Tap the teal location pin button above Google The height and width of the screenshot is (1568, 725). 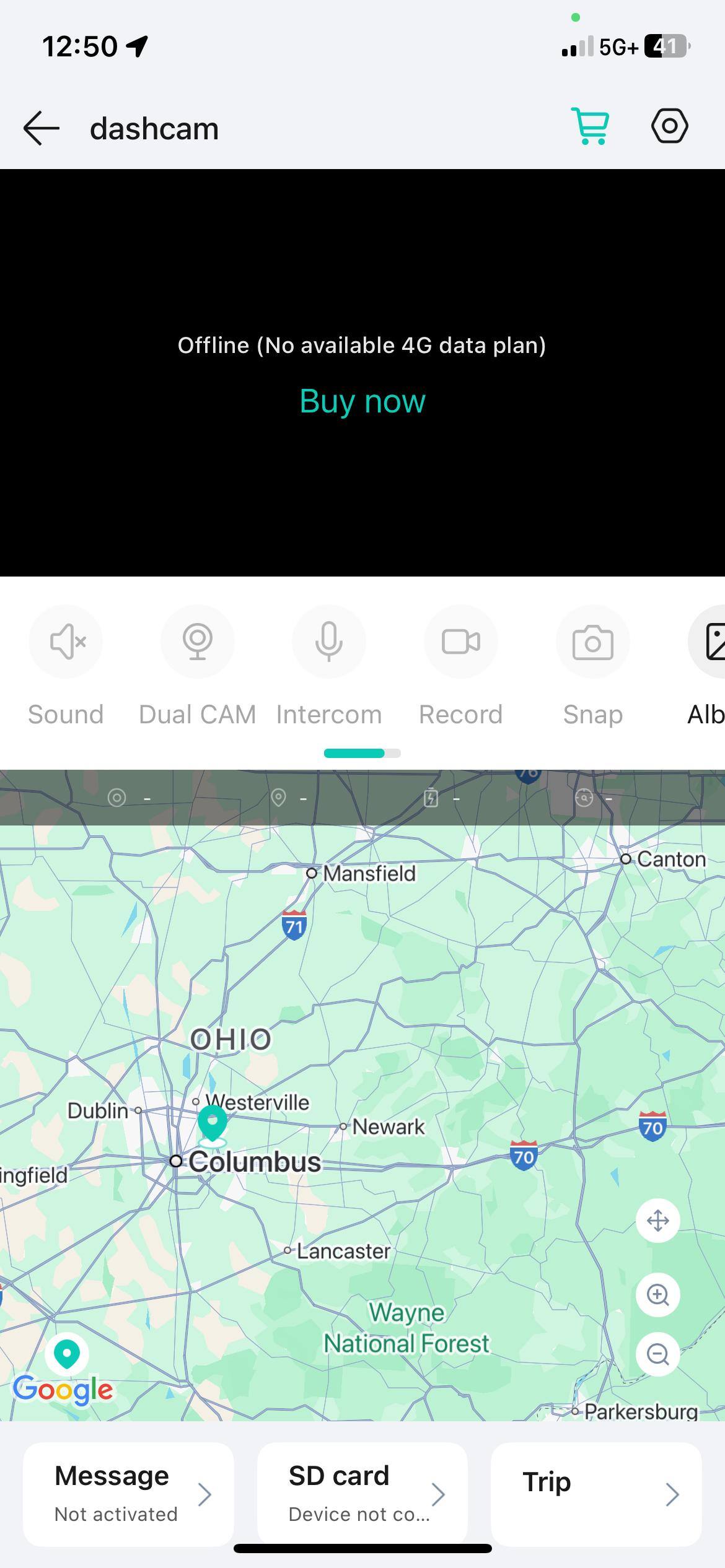coord(67,1353)
